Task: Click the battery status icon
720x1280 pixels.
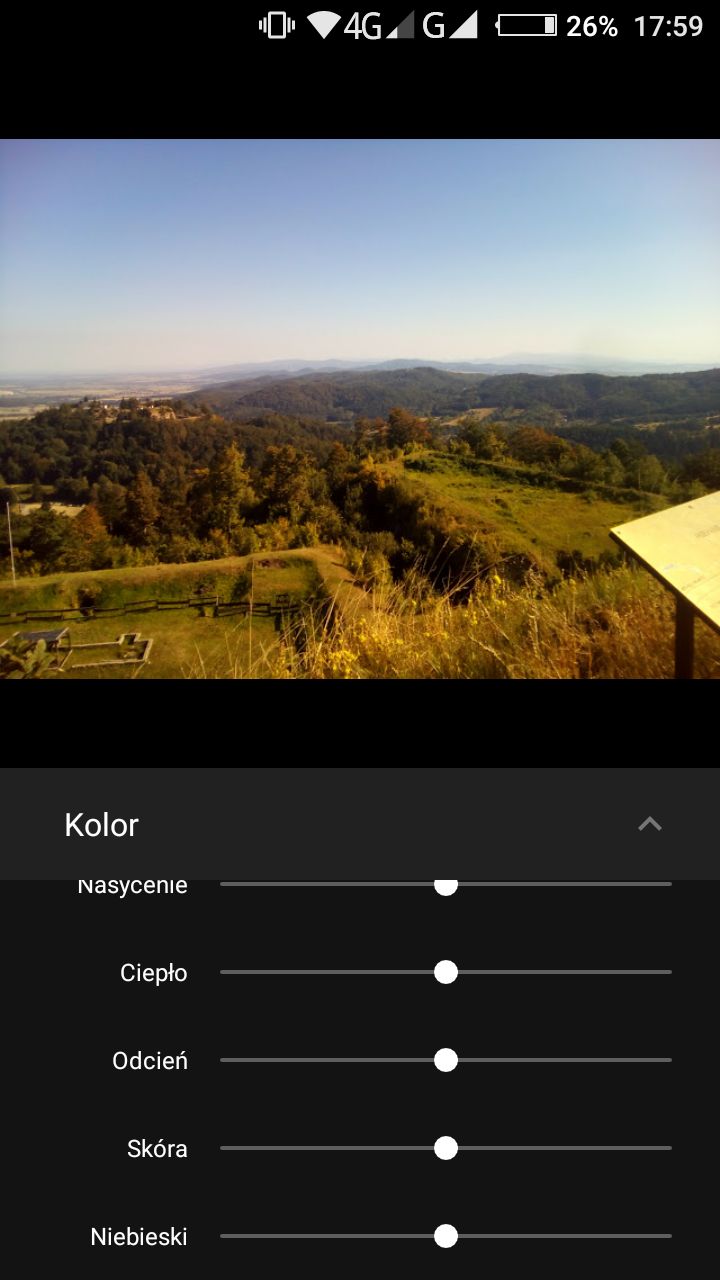Action: 525,24
